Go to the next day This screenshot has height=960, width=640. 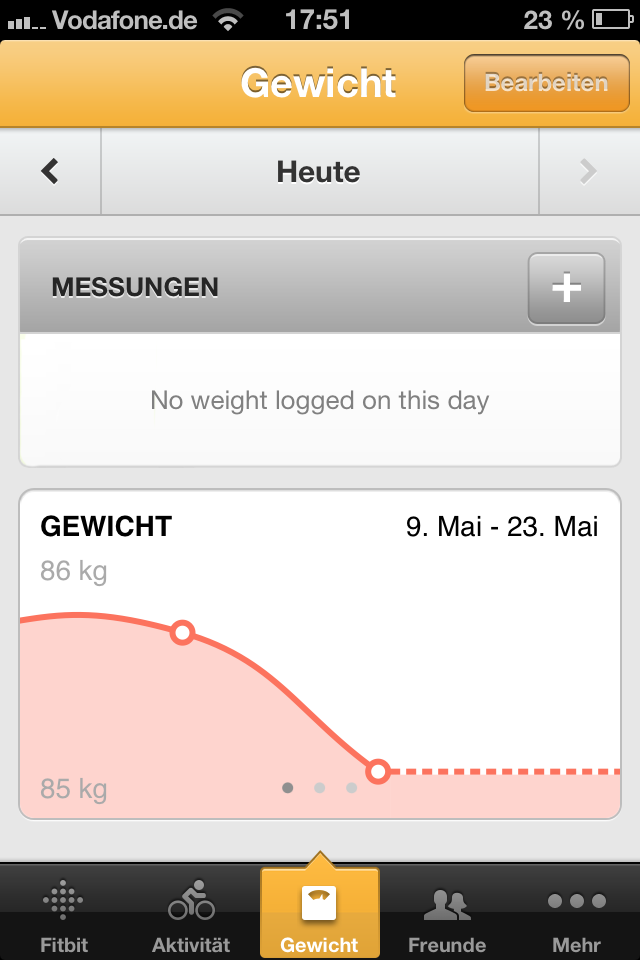point(588,172)
